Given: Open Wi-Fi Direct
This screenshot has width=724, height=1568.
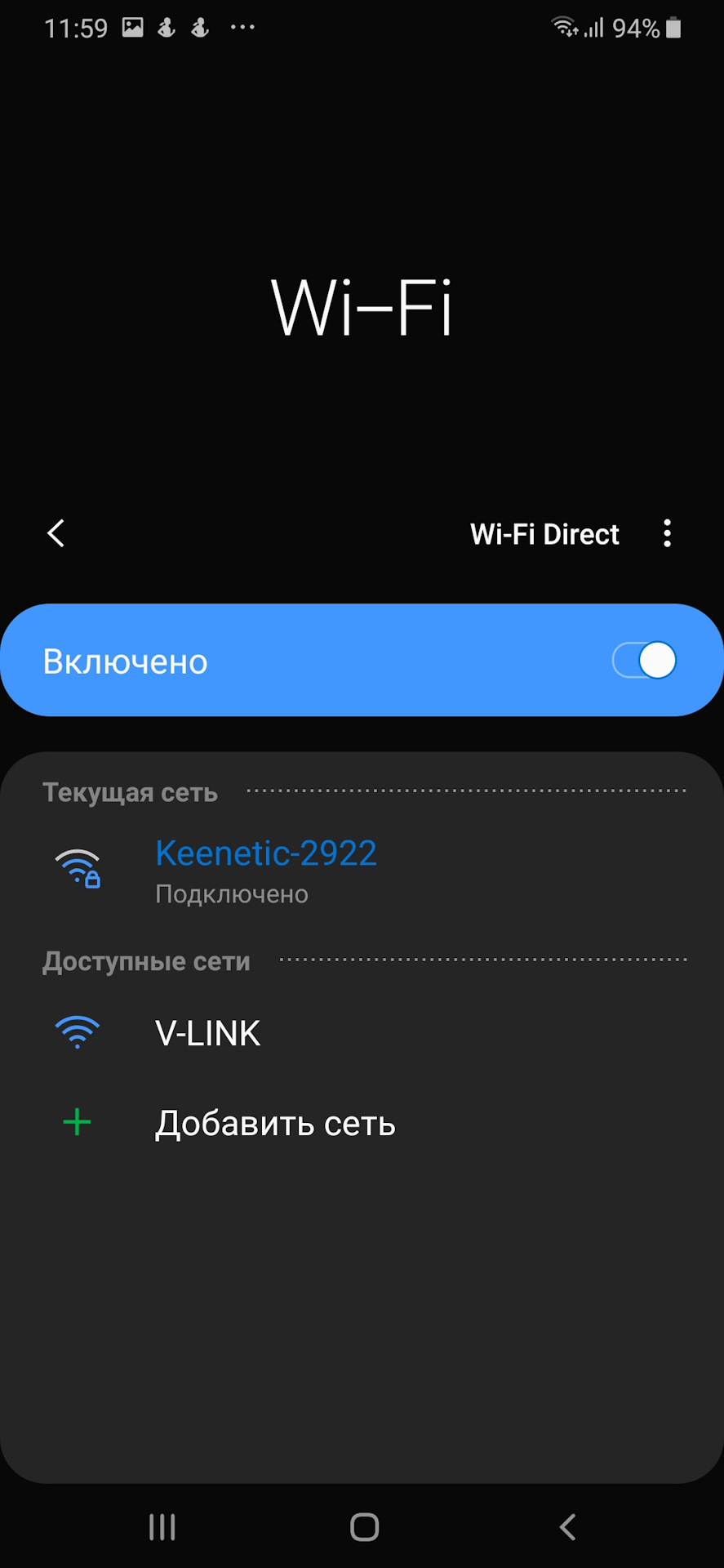Looking at the screenshot, I should coord(544,534).
